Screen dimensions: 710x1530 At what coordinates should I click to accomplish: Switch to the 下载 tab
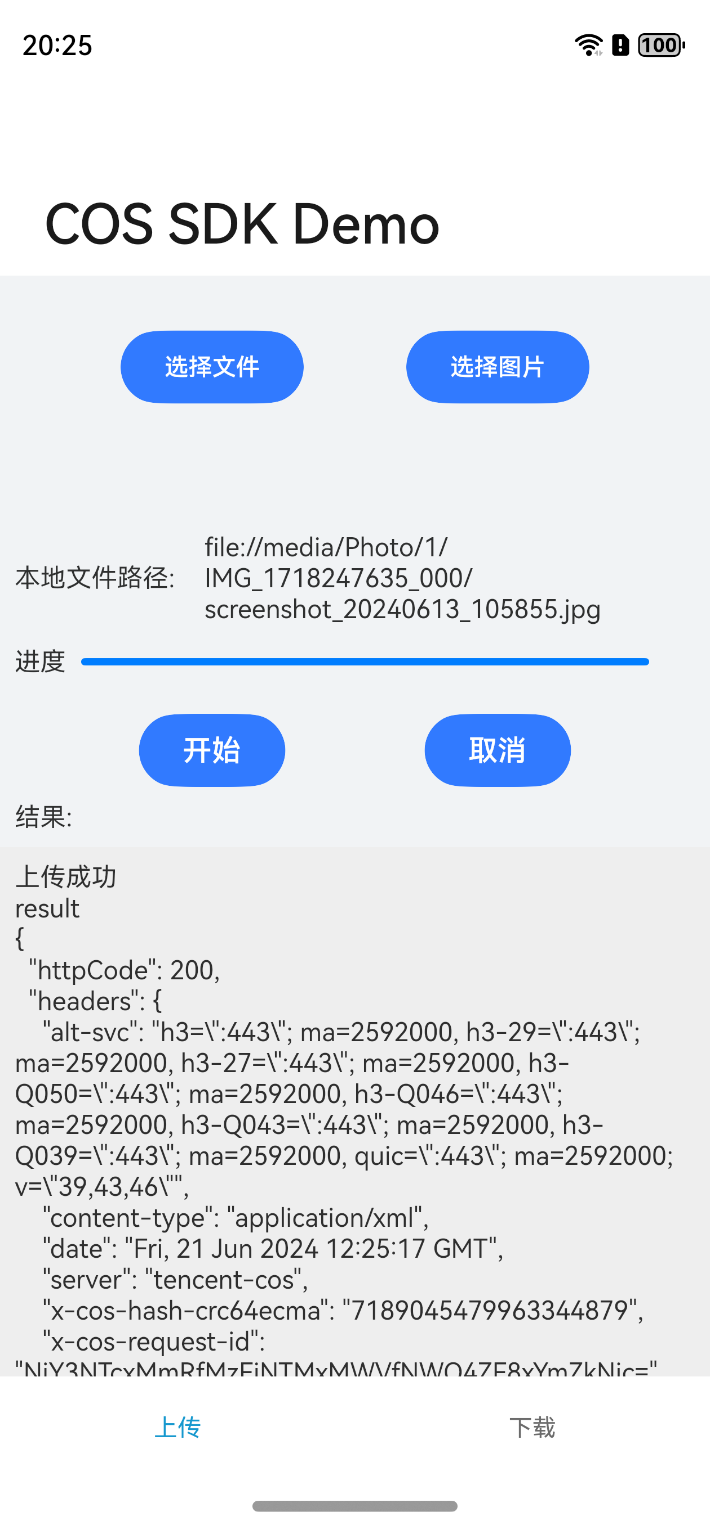(x=532, y=1427)
